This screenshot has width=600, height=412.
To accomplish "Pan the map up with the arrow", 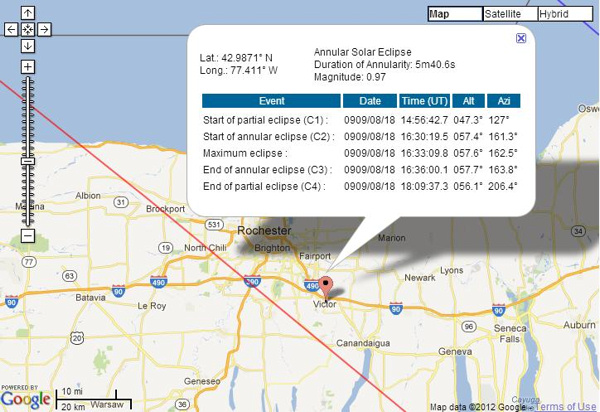I will [x=28, y=13].
